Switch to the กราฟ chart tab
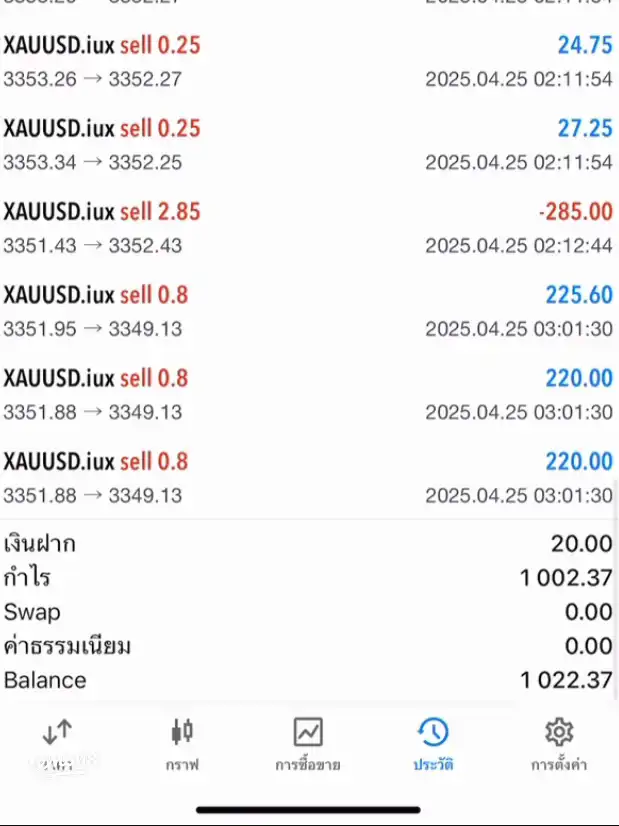619x826 pixels. click(x=182, y=744)
